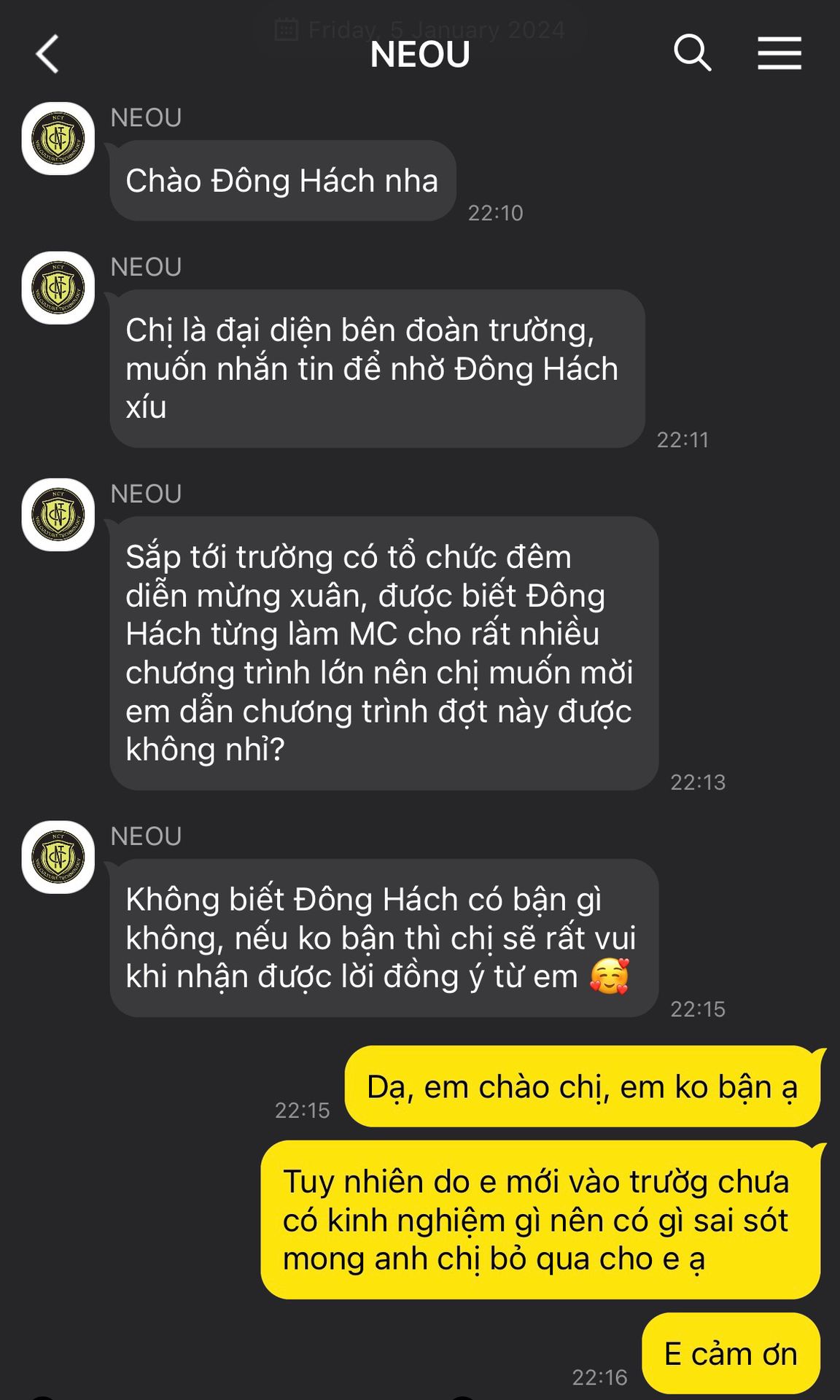Open NEOU's avatar beside "Chào Đông Hách nha"
This screenshot has width=840, height=1400.
[58, 139]
